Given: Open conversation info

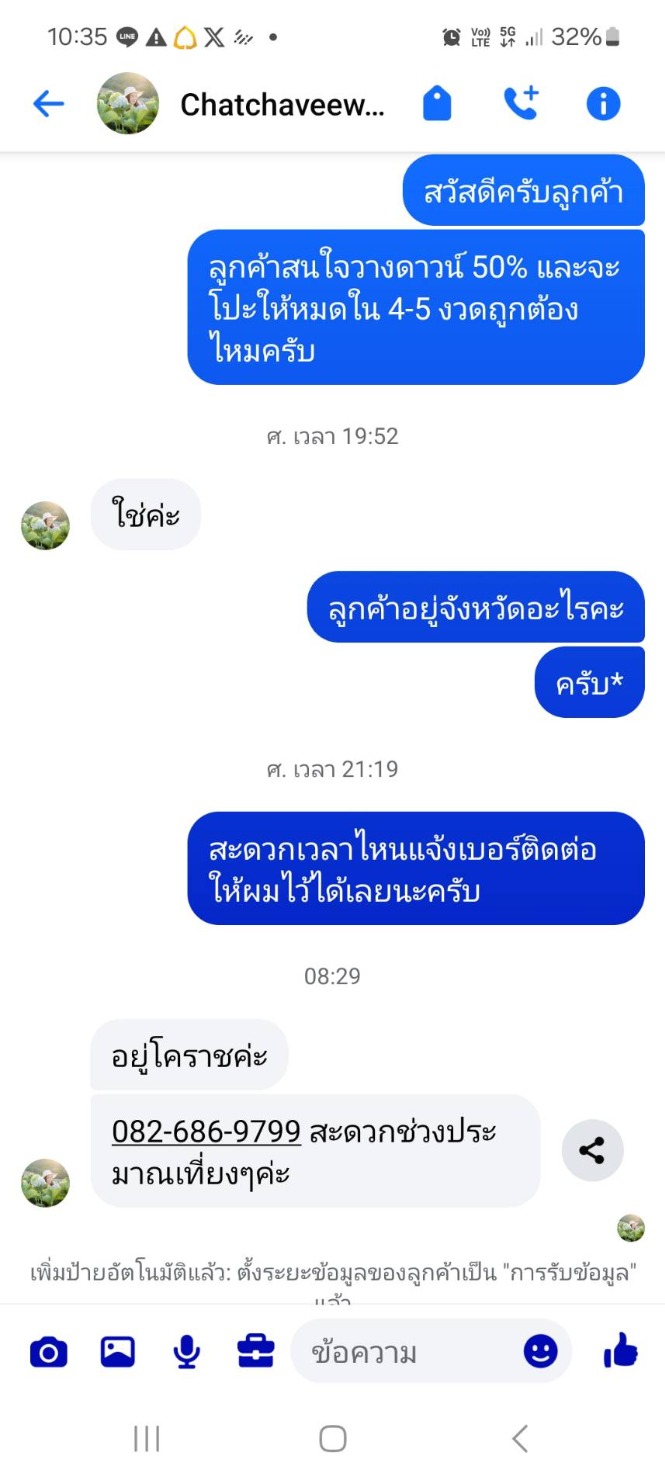Looking at the screenshot, I should point(603,103).
